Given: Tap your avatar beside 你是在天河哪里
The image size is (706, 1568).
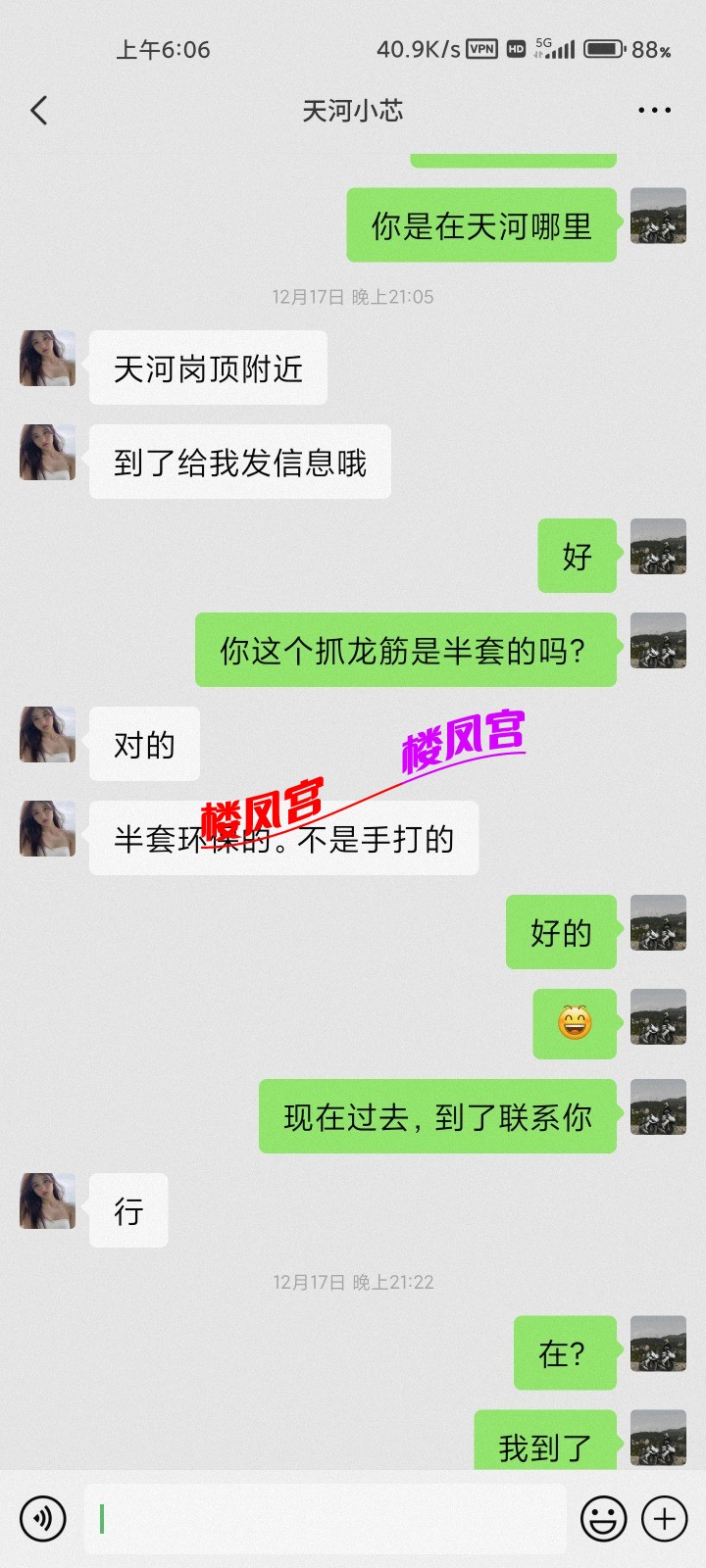Looking at the screenshot, I should tap(657, 216).
